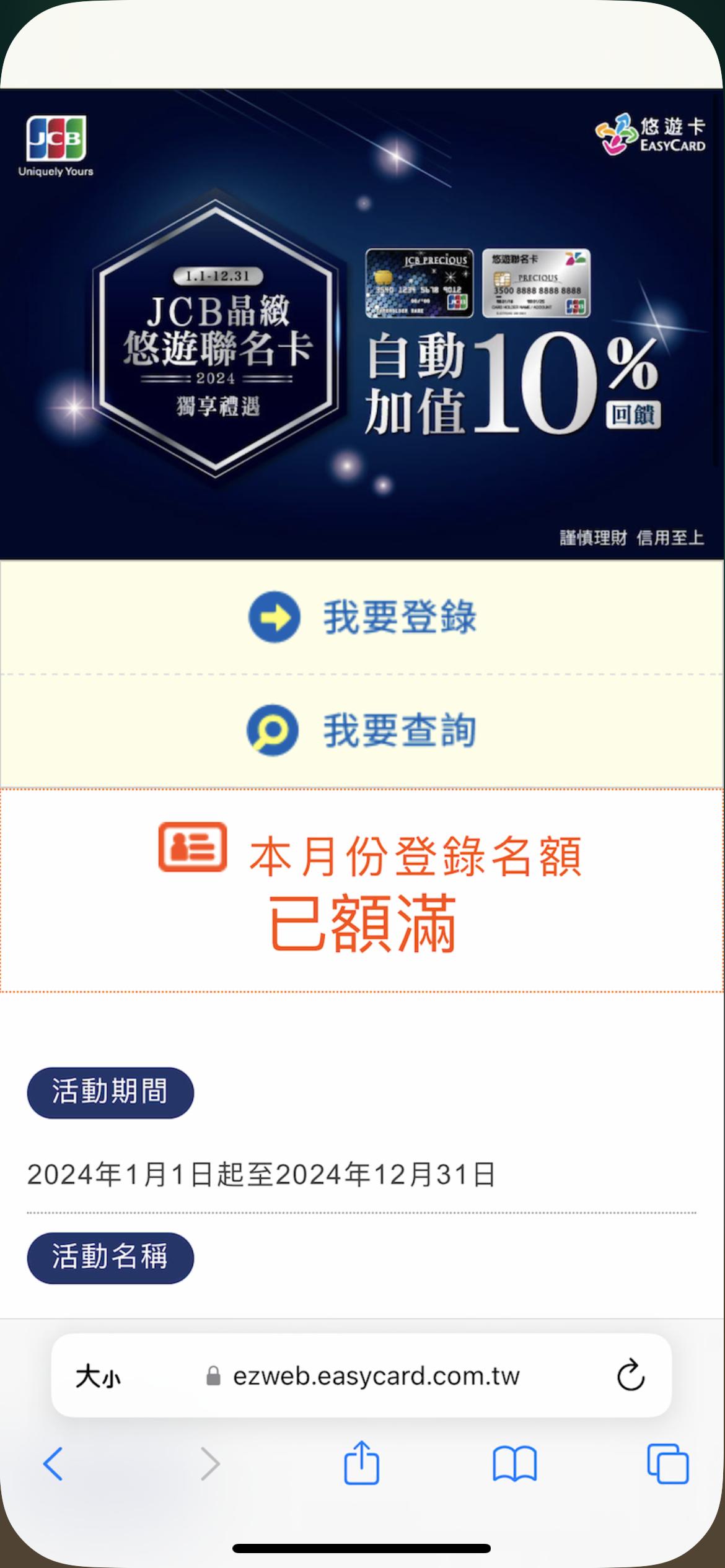
Task: Open the bookmarks book icon
Action: click(514, 1464)
